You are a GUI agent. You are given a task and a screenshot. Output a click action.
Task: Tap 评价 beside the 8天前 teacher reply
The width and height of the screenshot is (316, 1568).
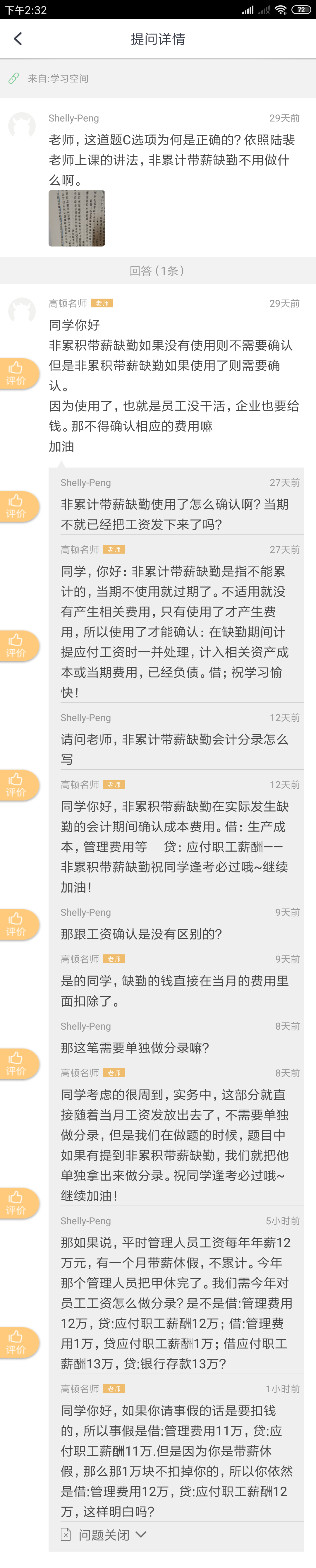[x=16, y=1063]
